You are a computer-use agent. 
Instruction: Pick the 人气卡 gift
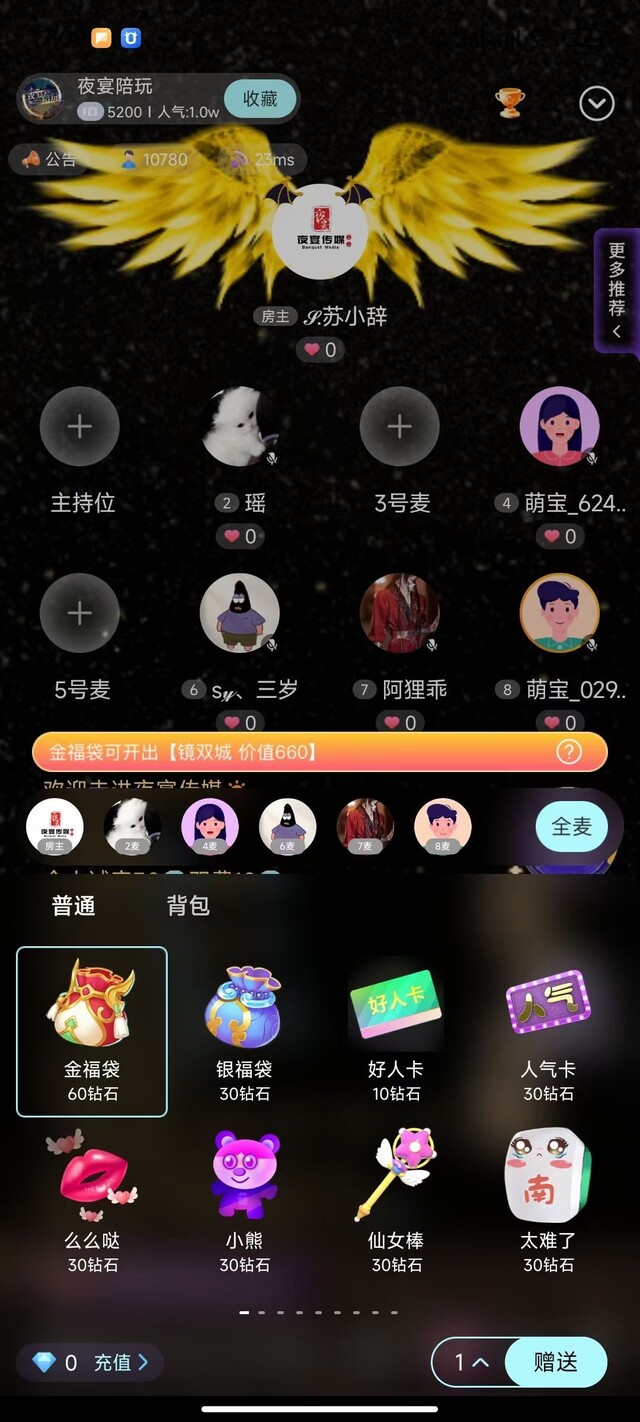click(548, 1030)
